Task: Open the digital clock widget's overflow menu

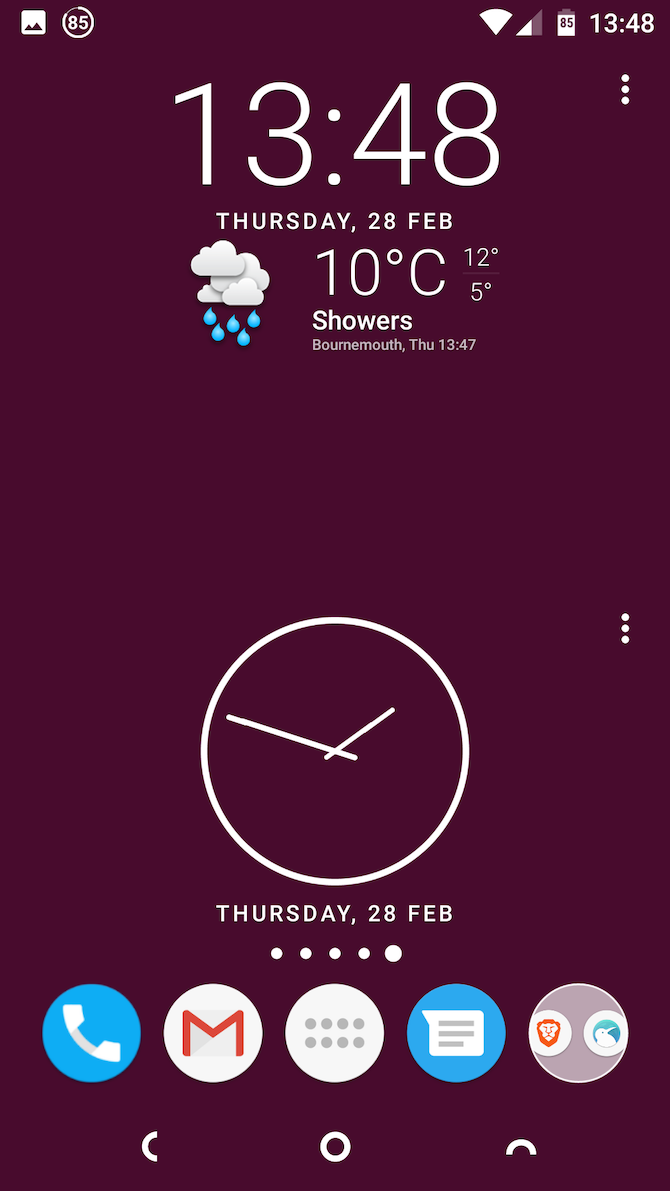Action: click(x=625, y=90)
